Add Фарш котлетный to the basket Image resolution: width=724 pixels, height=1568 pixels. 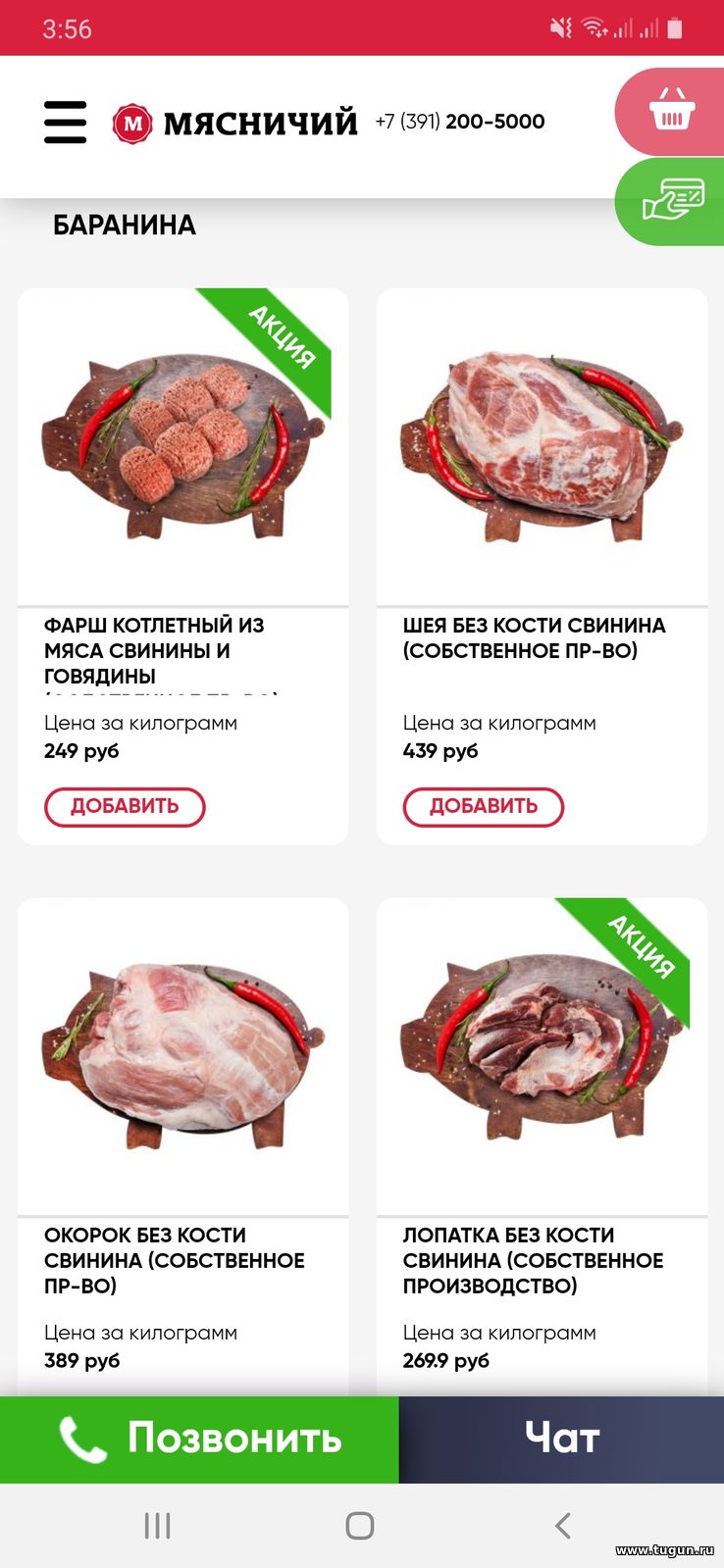tap(125, 807)
